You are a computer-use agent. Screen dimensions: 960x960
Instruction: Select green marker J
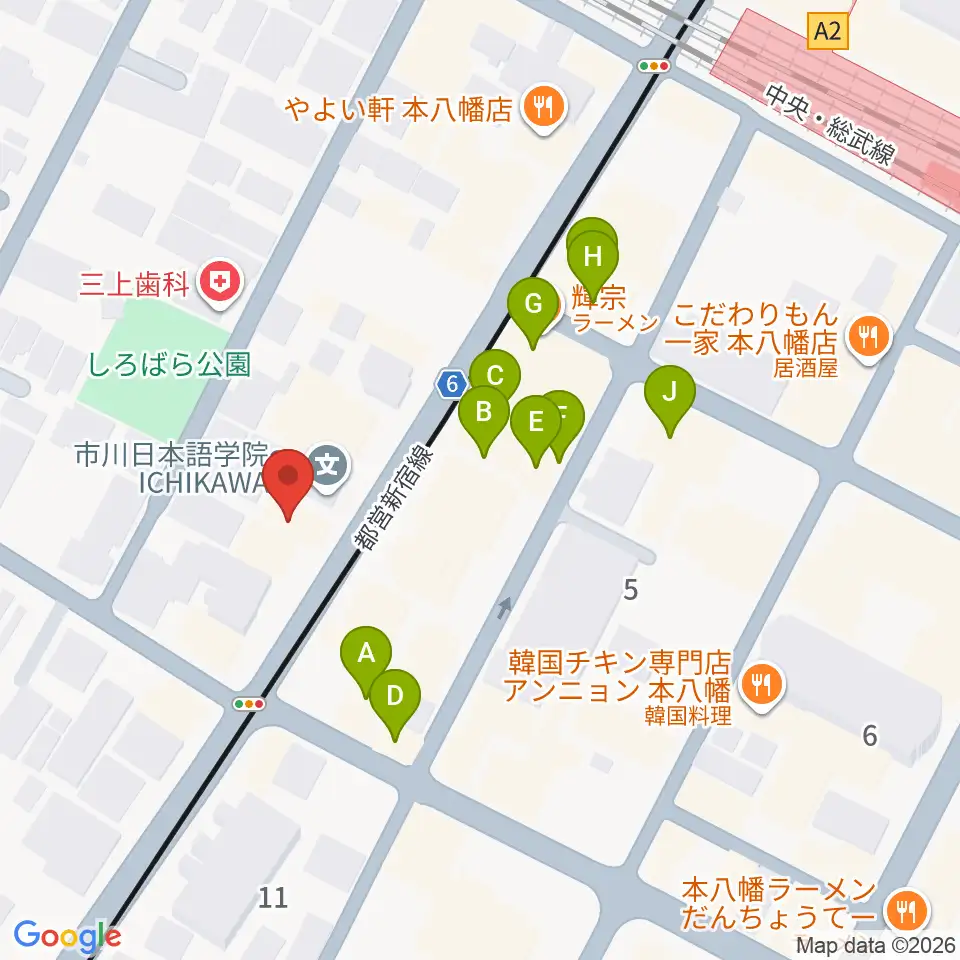point(670,391)
